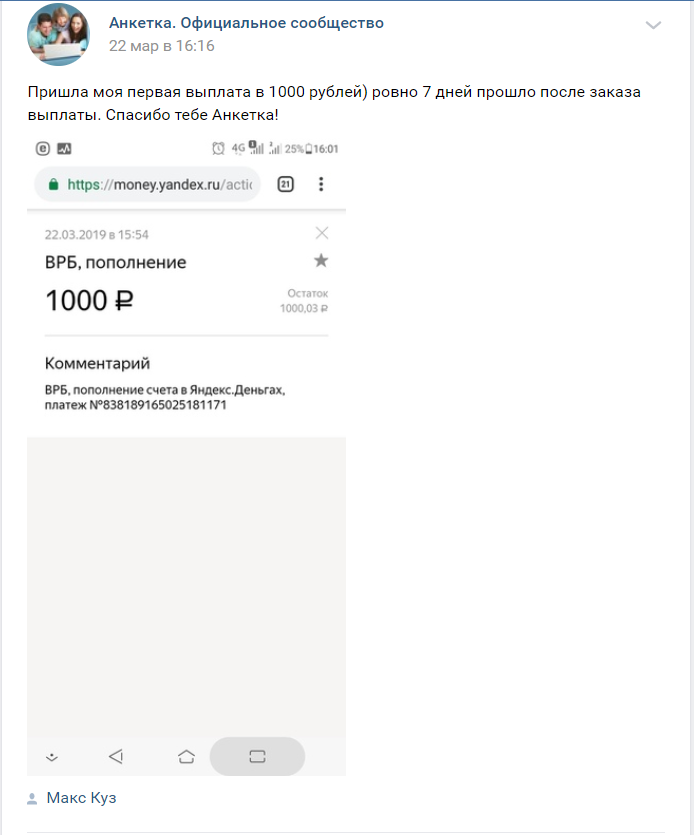Image resolution: width=694 pixels, height=835 pixels.
Task: Open Макс Куз author profile
Action: (81, 798)
